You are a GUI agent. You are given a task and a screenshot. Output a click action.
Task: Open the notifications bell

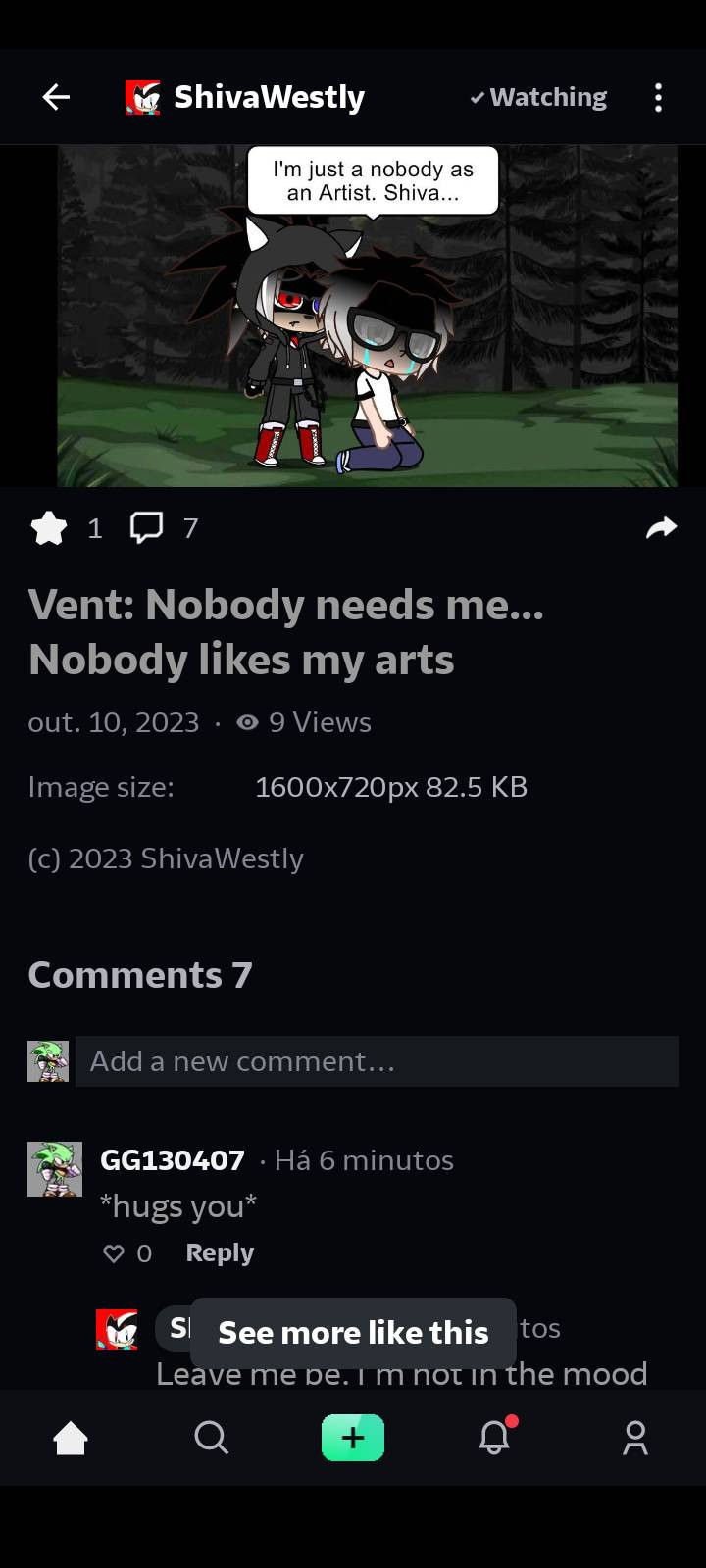494,1439
